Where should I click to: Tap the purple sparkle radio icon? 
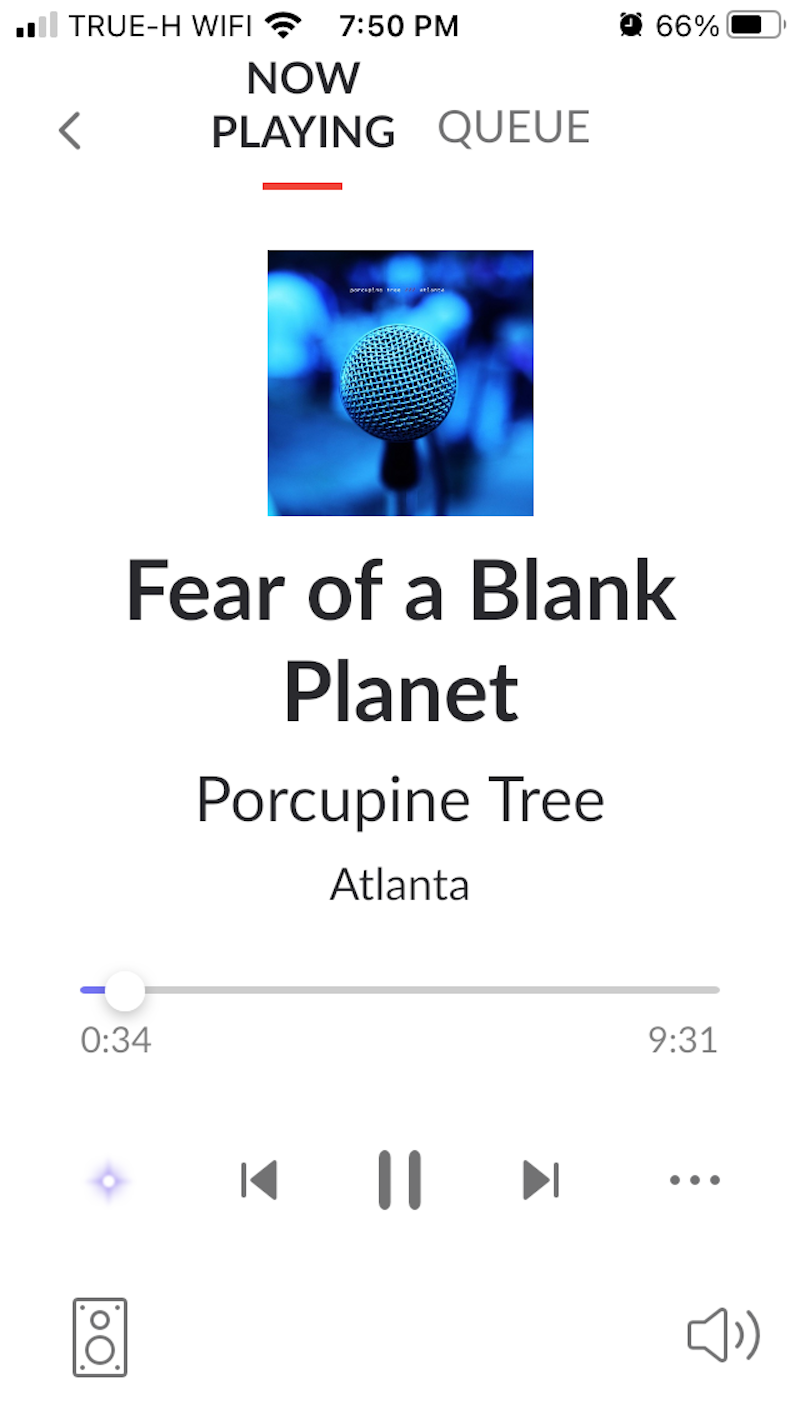coord(108,1181)
